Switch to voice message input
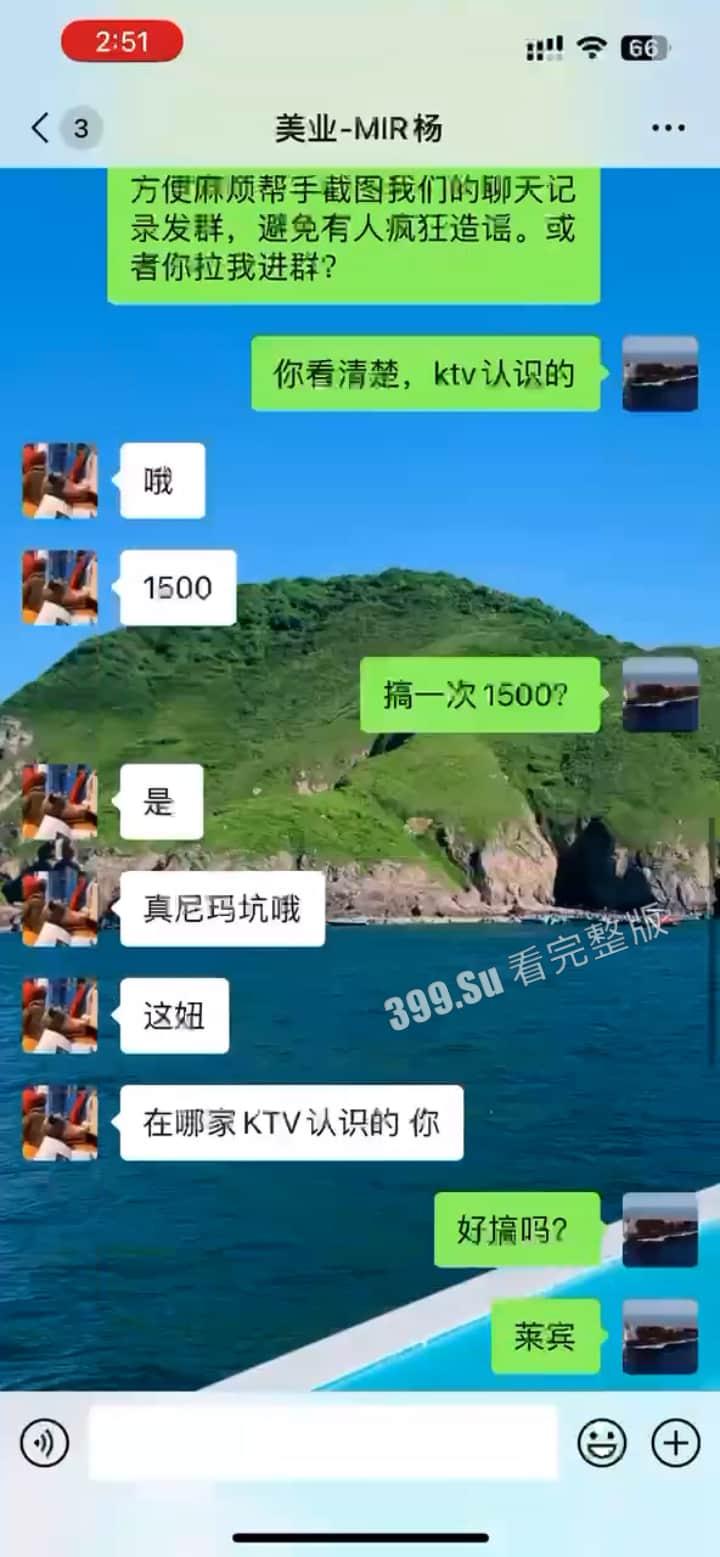720x1557 pixels. 44,1443
